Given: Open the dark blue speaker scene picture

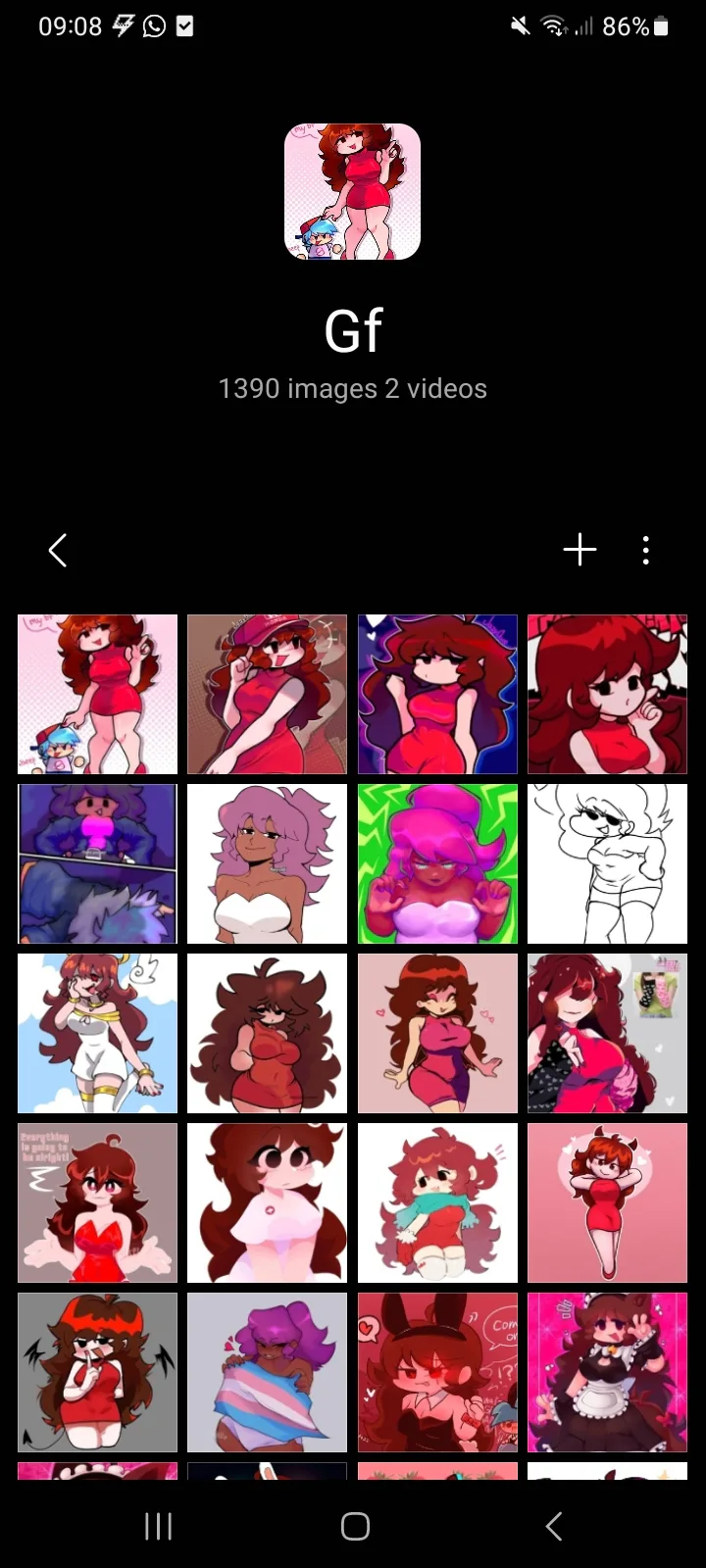Looking at the screenshot, I should (x=97, y=863).
